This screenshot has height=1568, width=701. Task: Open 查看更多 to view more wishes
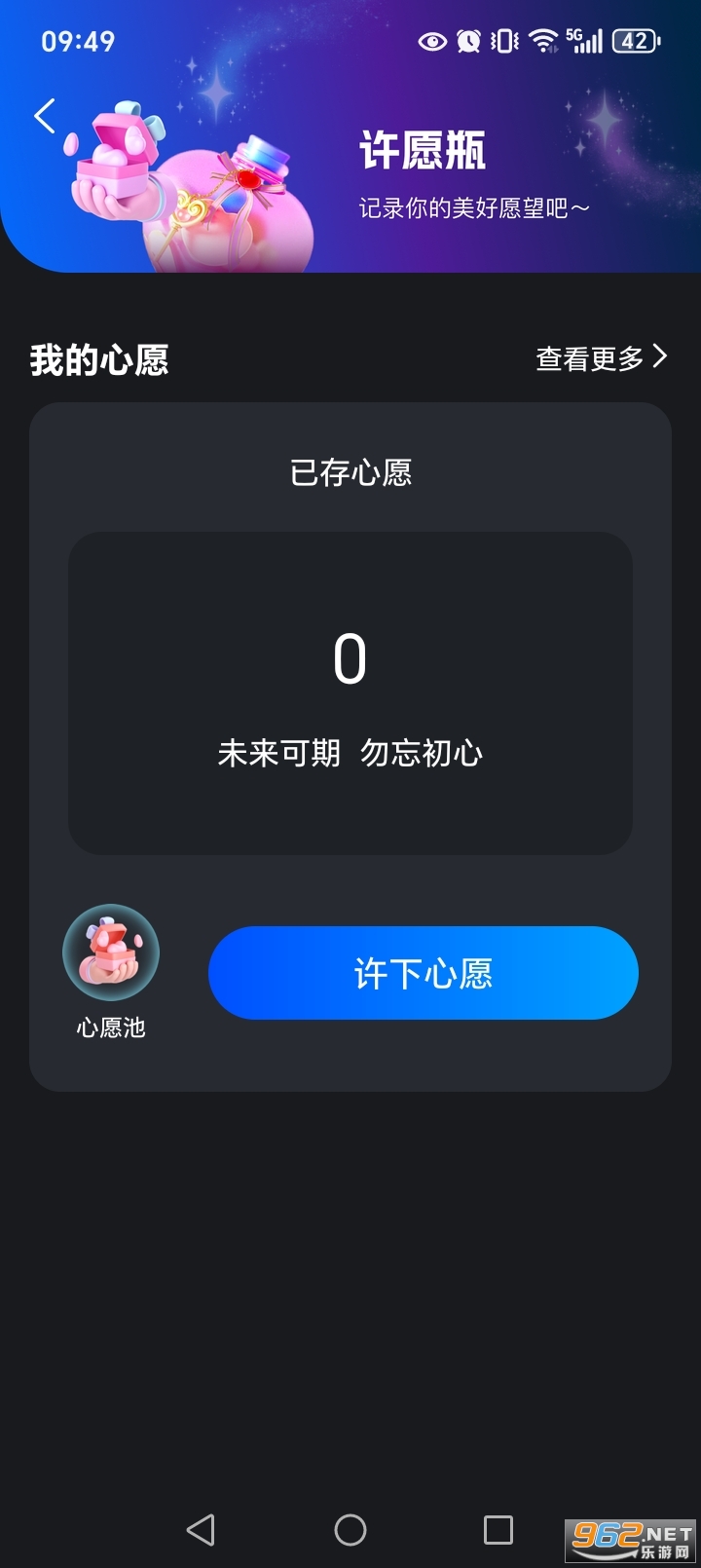(589, 358)
